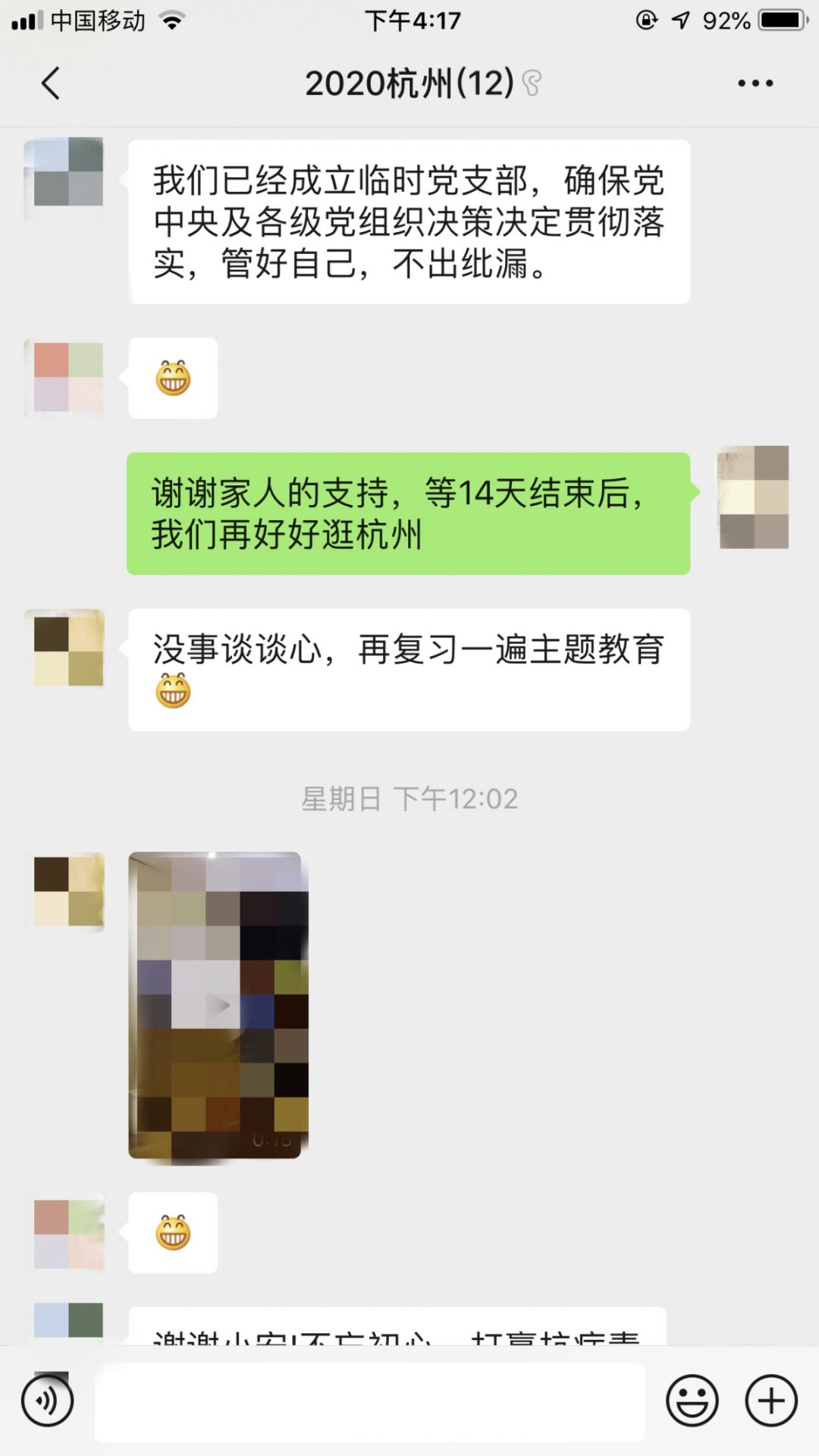This screenshot has width=819, height=1456.
Task: Open the emoji sticker panel
Action: tap(692, 1401)
